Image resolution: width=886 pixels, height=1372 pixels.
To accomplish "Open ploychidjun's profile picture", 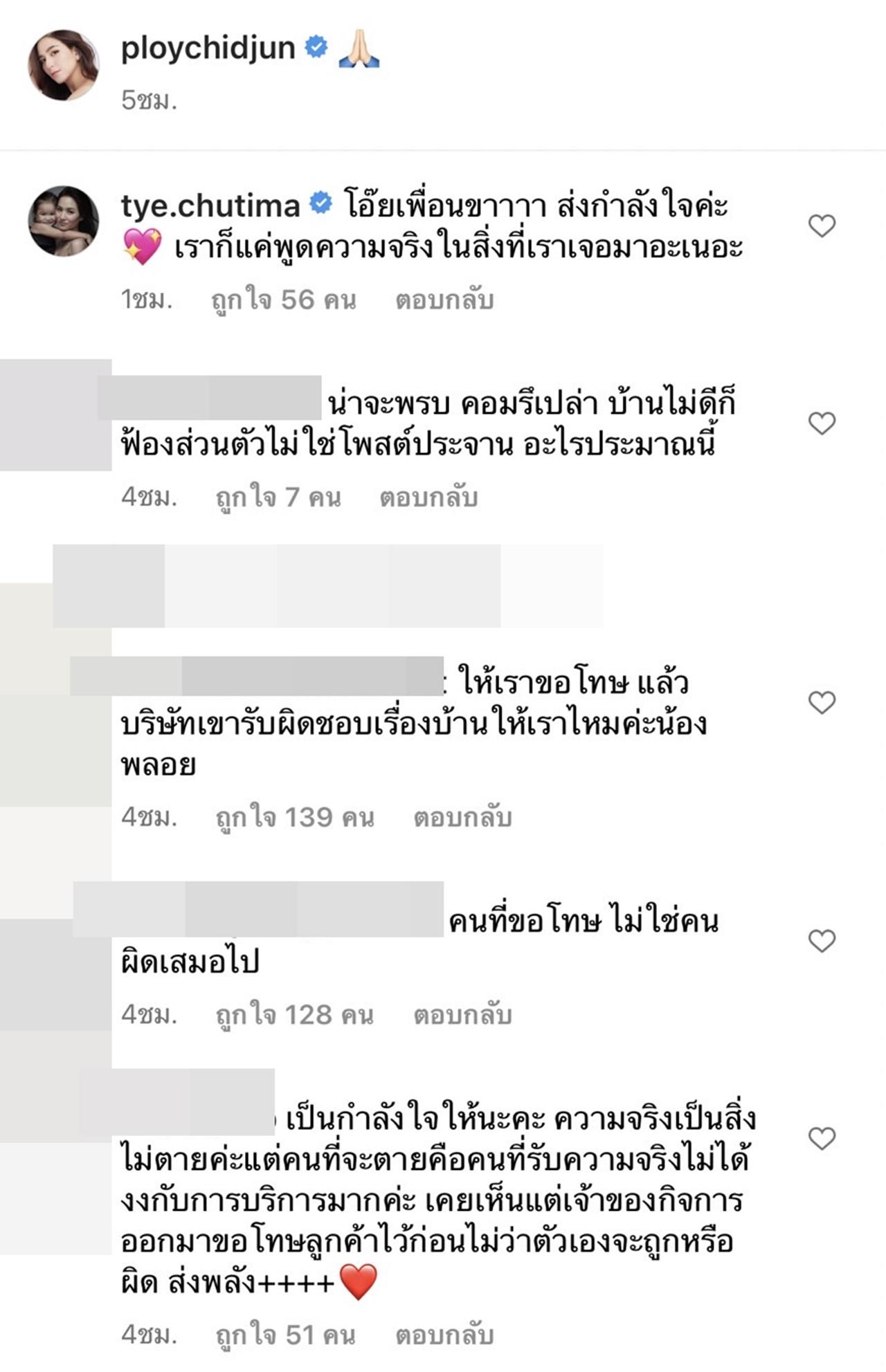I will 63,65.
